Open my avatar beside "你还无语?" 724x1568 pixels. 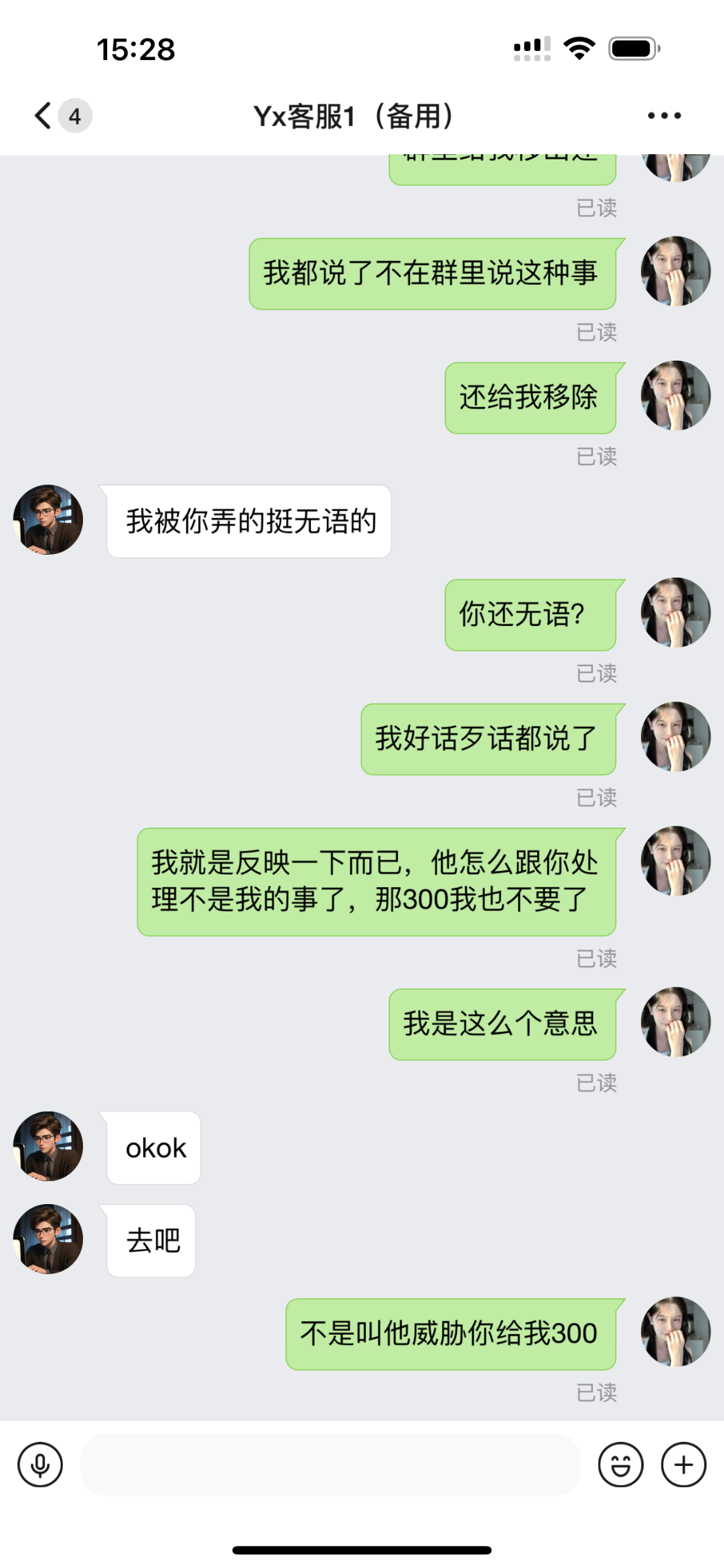[x=675, y=613]
